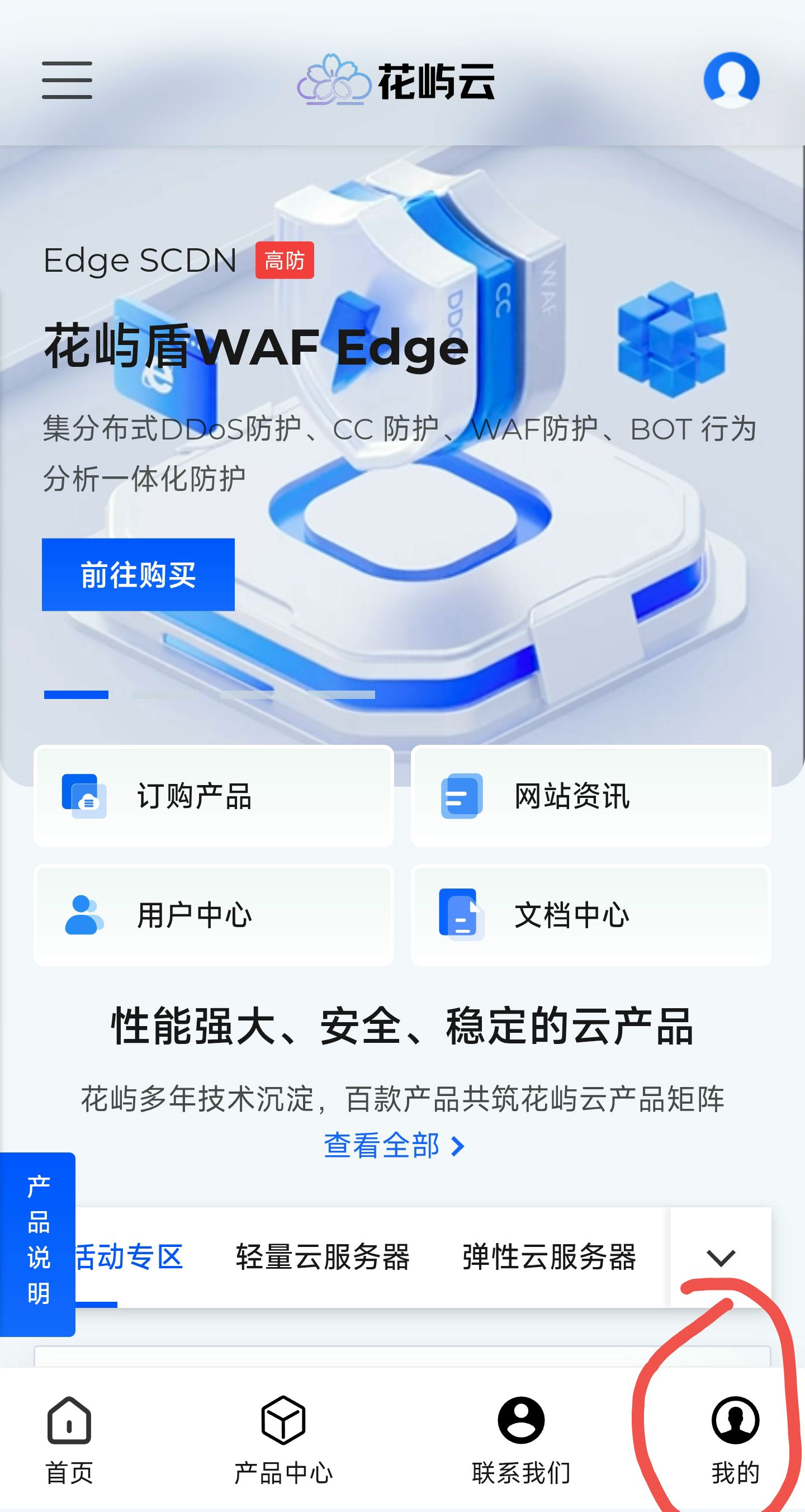This screenshot has width=805, height=1512.
Task: Switch to the 我的 tab
Action: pyautogui.click(x=735, y=1439)
